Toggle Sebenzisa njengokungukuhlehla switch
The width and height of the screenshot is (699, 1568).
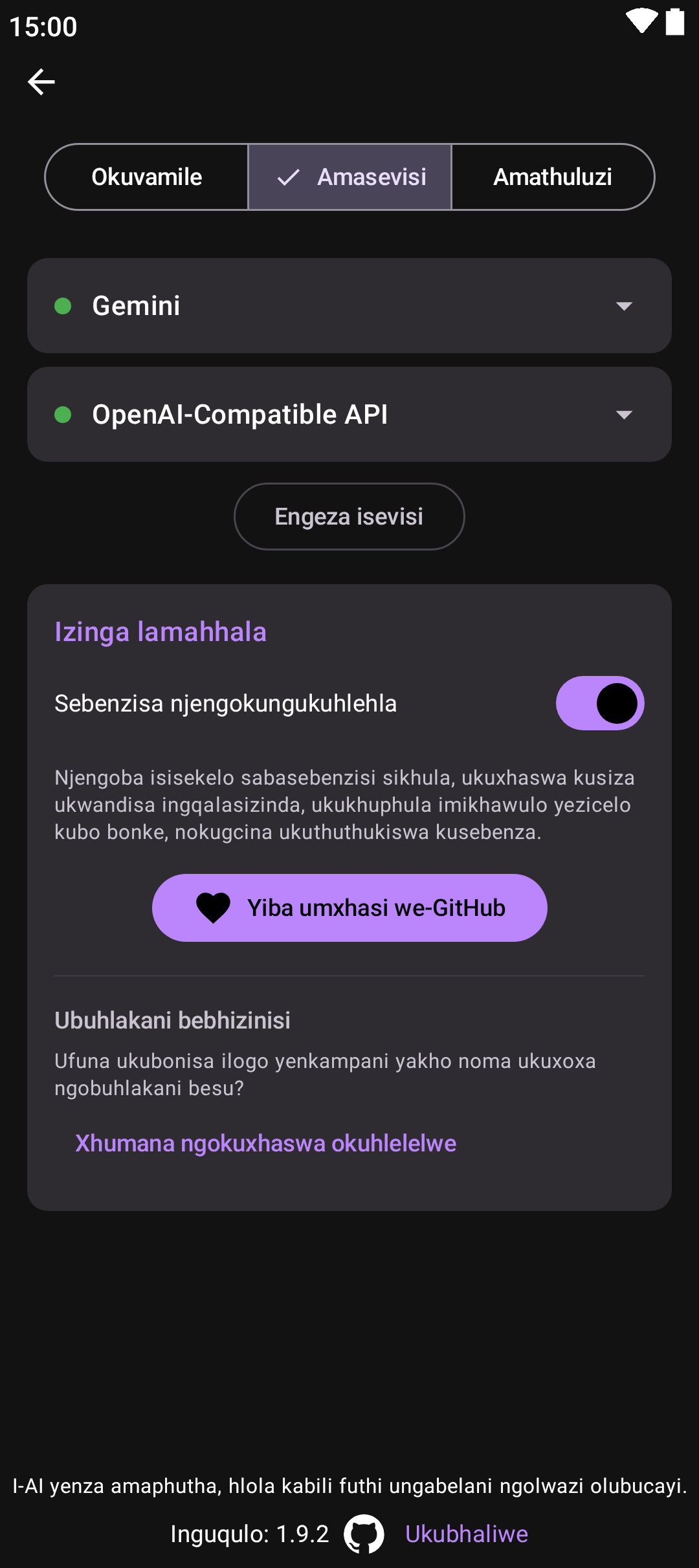click(599, 703)
